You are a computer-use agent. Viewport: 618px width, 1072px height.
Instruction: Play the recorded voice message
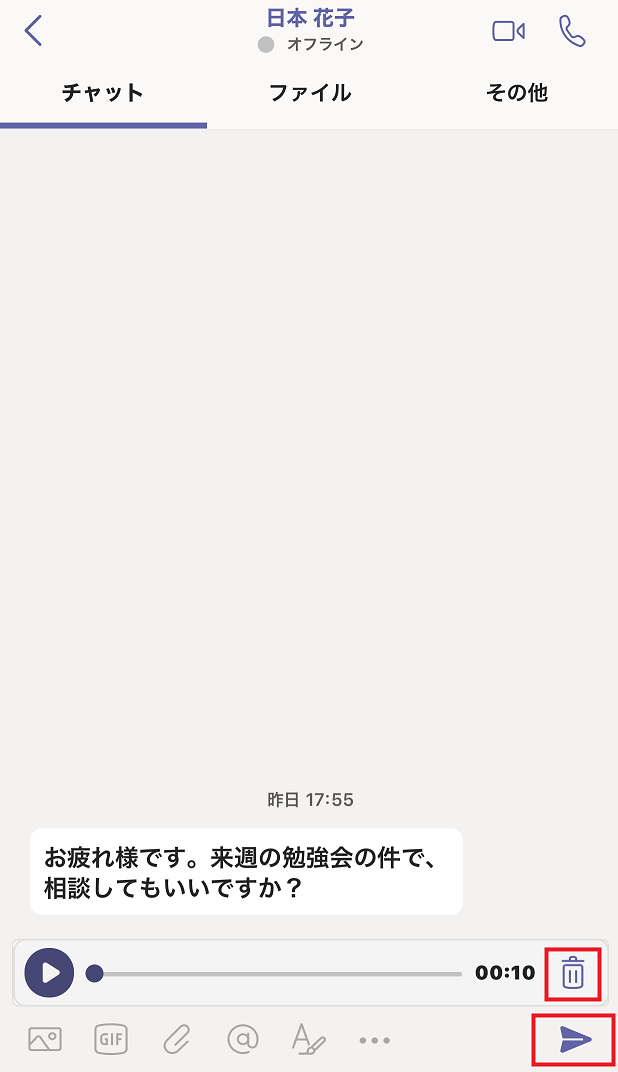[x=49, y=973]
